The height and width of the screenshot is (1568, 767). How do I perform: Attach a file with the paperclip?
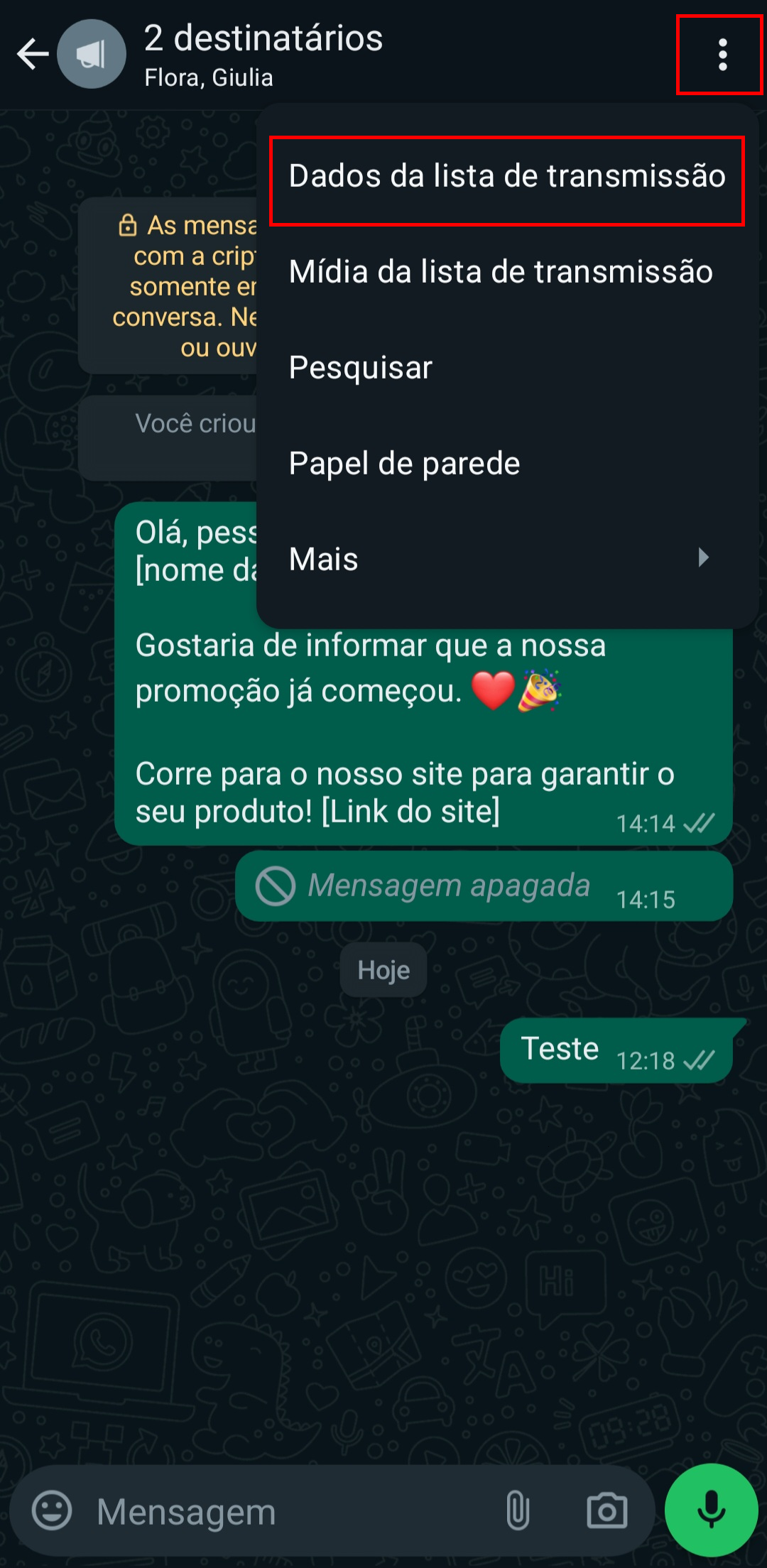point(518,1510)
